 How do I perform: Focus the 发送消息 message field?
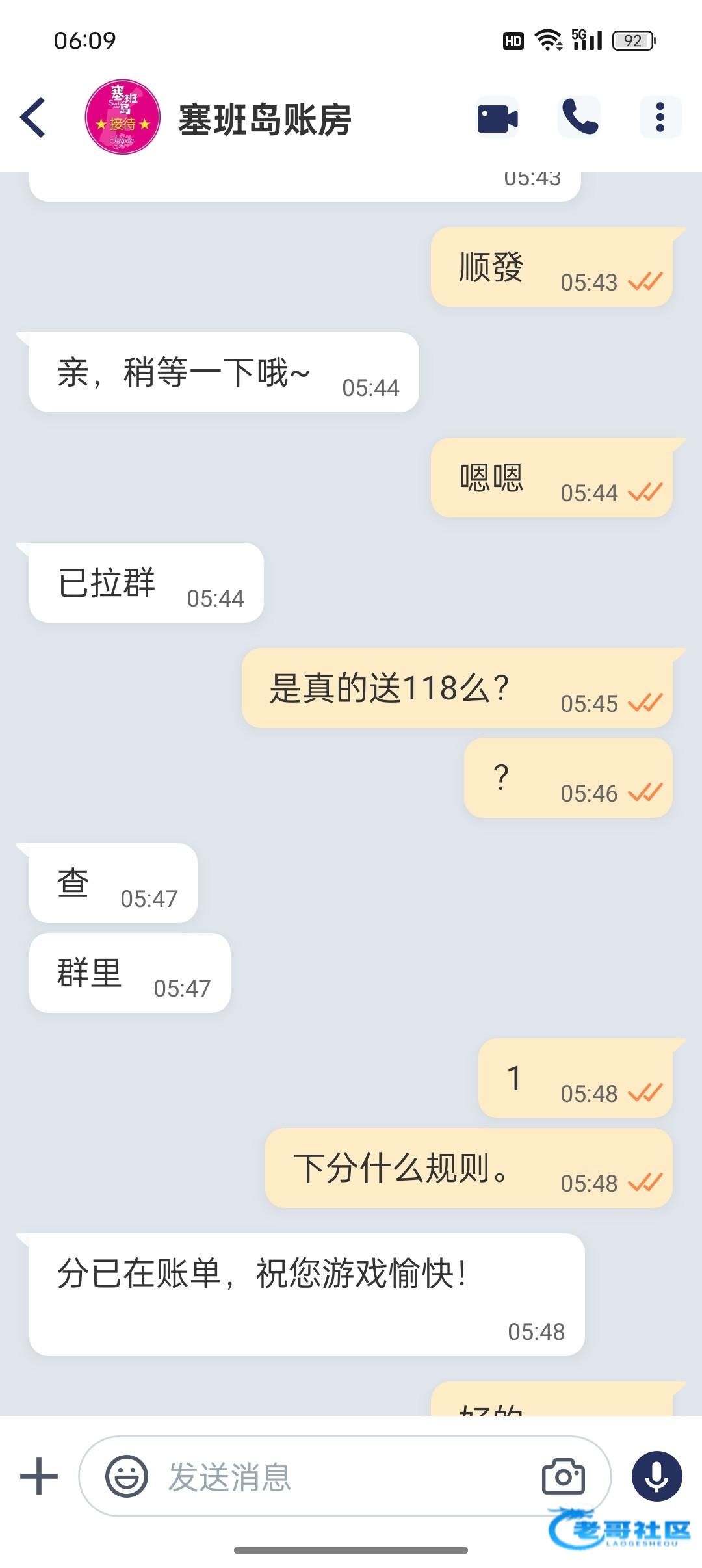click(x=345, y=1476)
